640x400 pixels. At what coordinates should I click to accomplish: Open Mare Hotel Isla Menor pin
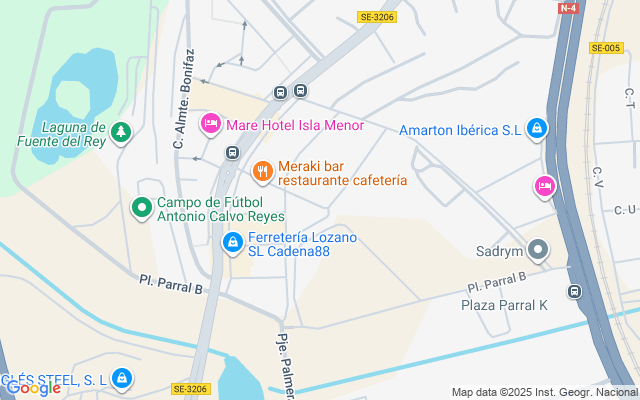(211, 124)
